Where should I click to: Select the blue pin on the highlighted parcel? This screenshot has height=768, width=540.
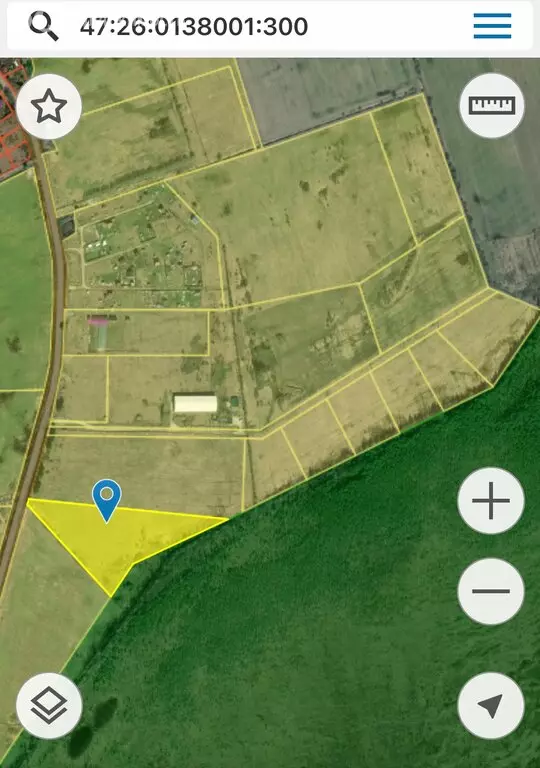[107, 500]
